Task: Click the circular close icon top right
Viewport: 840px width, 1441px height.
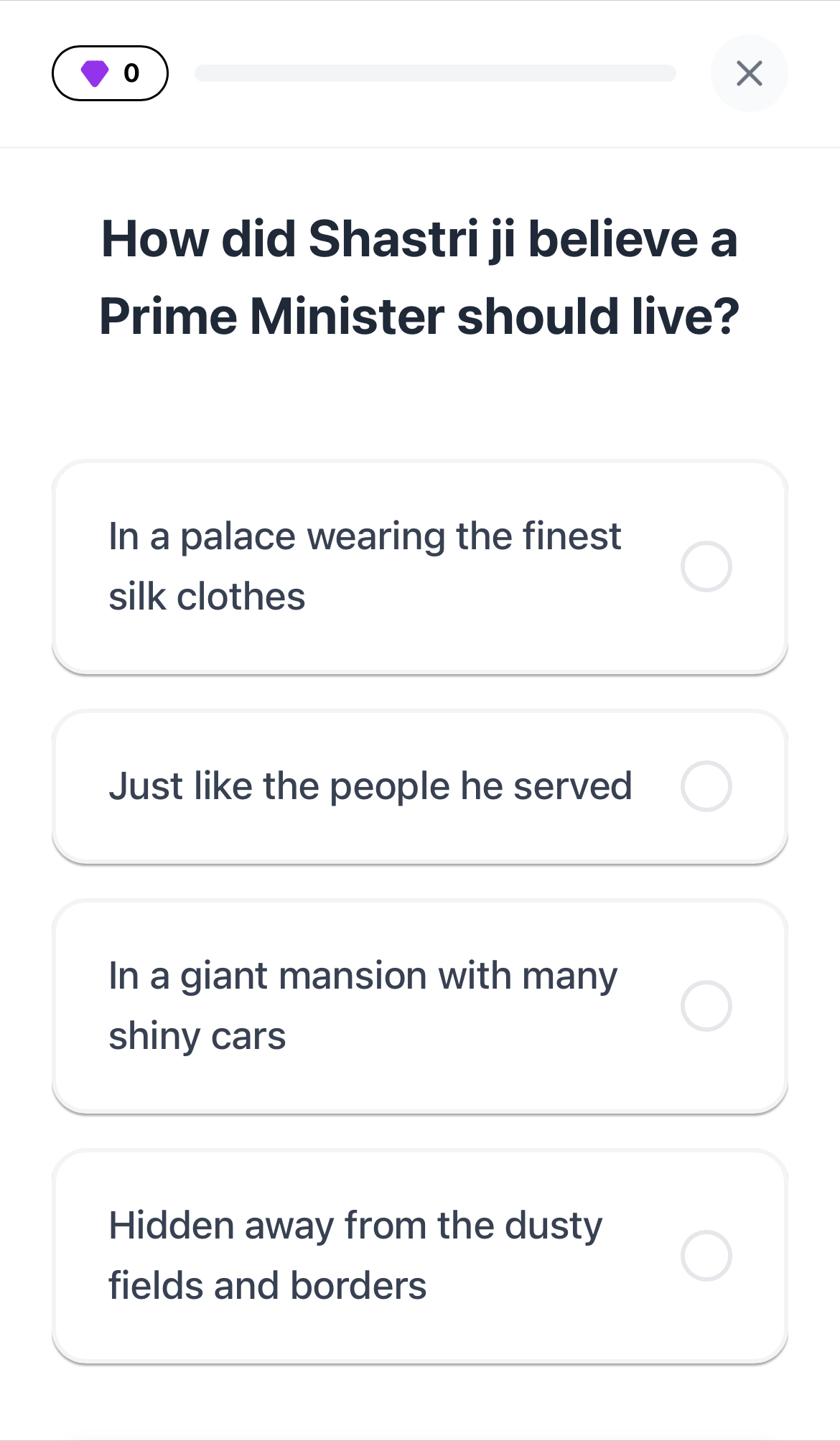Action: [x=749, y=73]
